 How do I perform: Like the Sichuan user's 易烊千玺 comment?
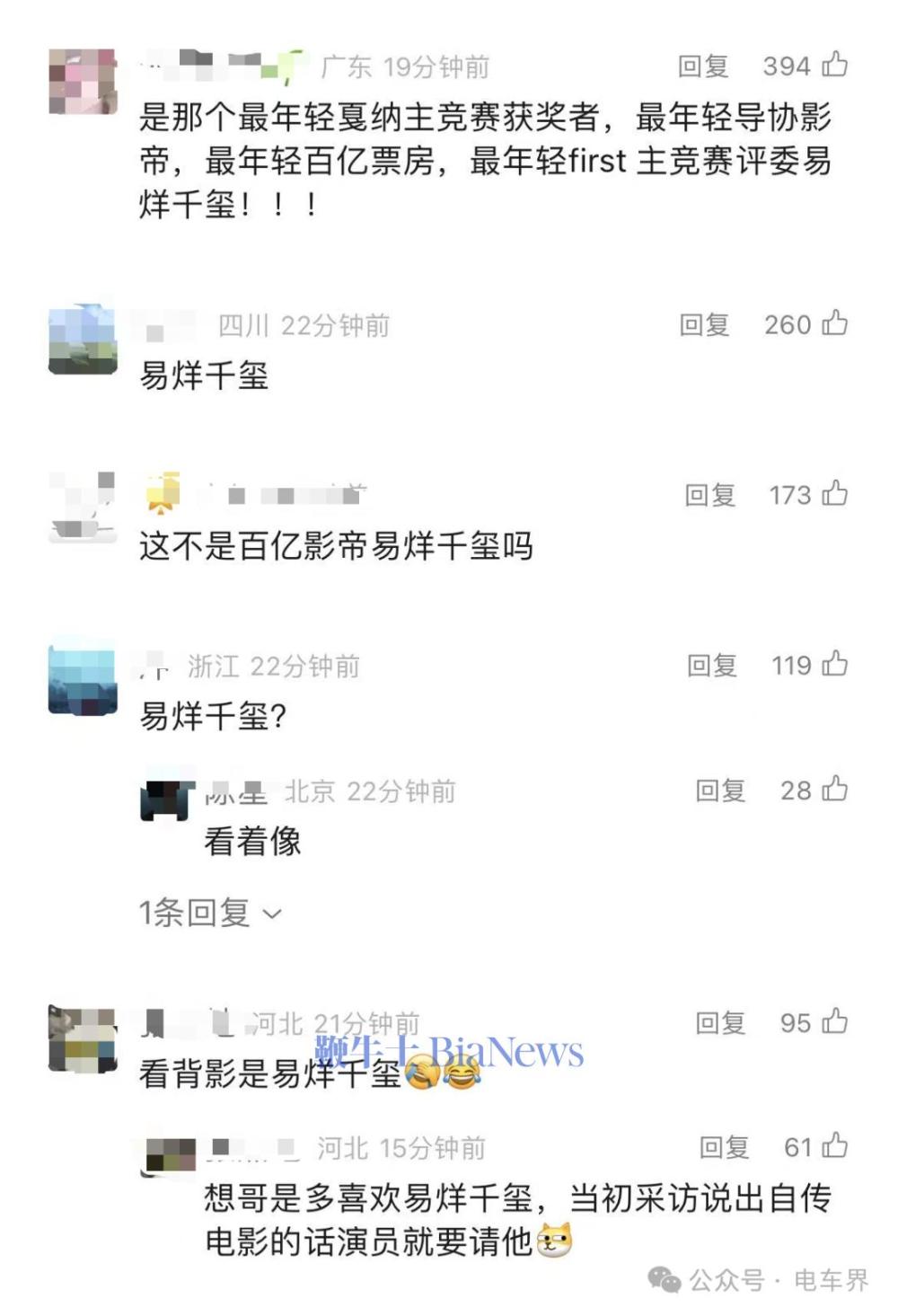click(835, 323)
